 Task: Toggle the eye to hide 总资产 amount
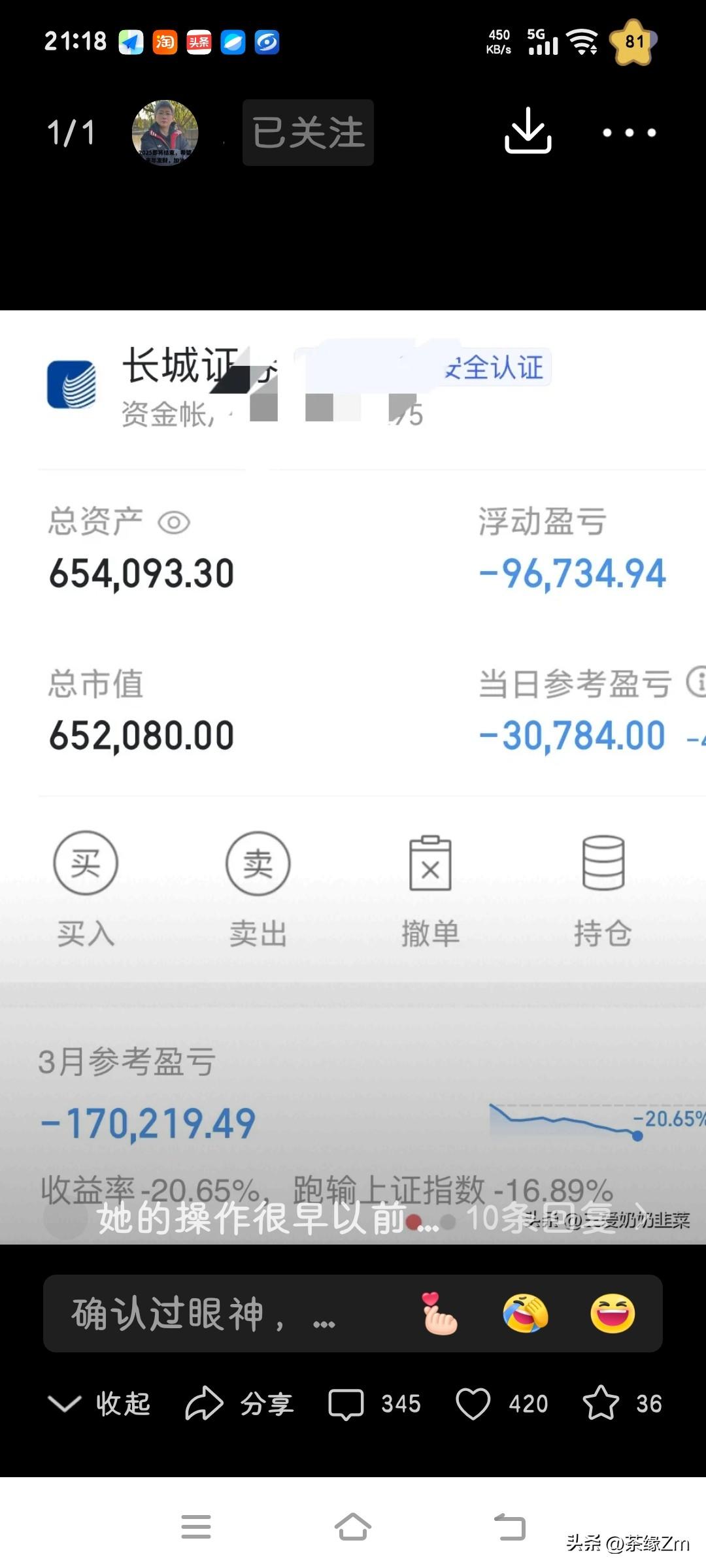(x=174, y=523)
